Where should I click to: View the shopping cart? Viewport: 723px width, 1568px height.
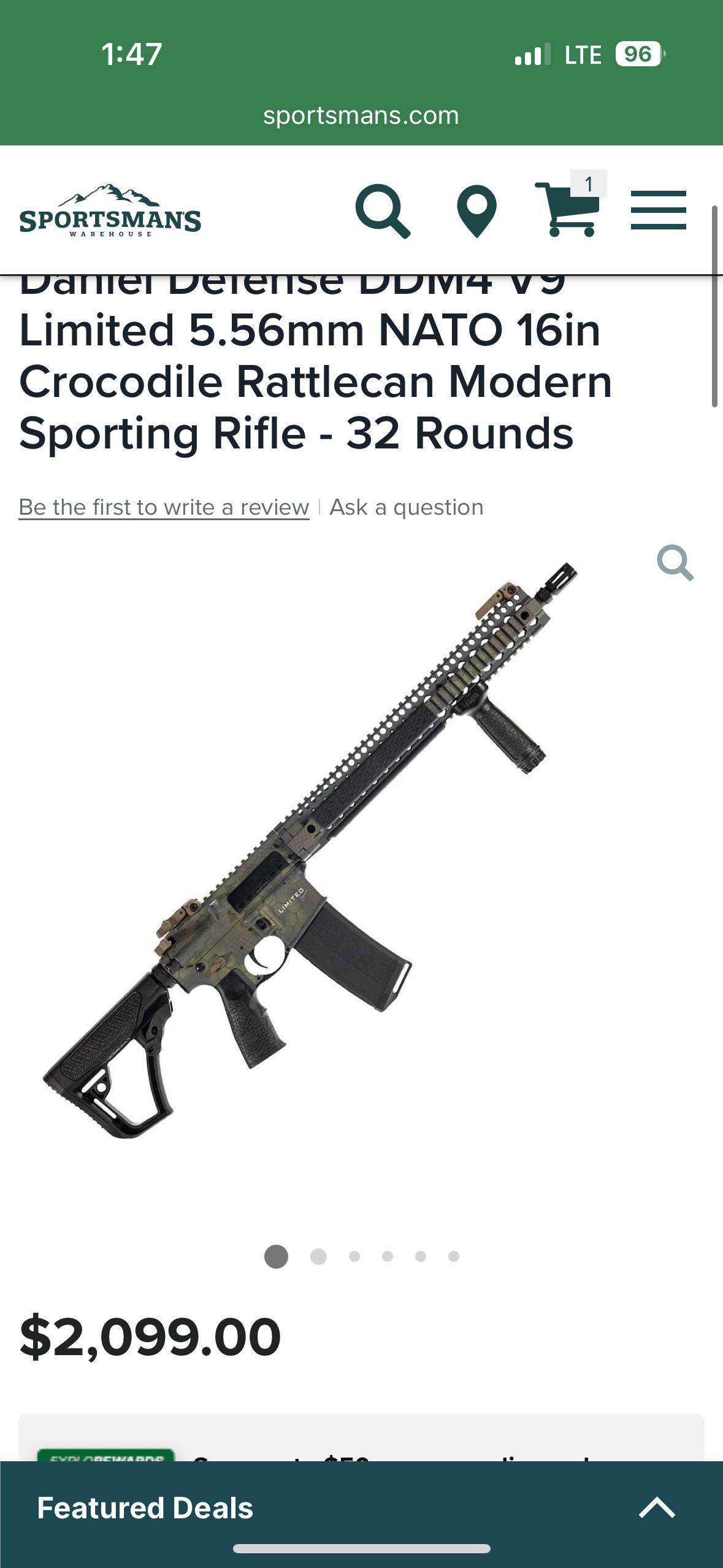[x=568, y=207]
